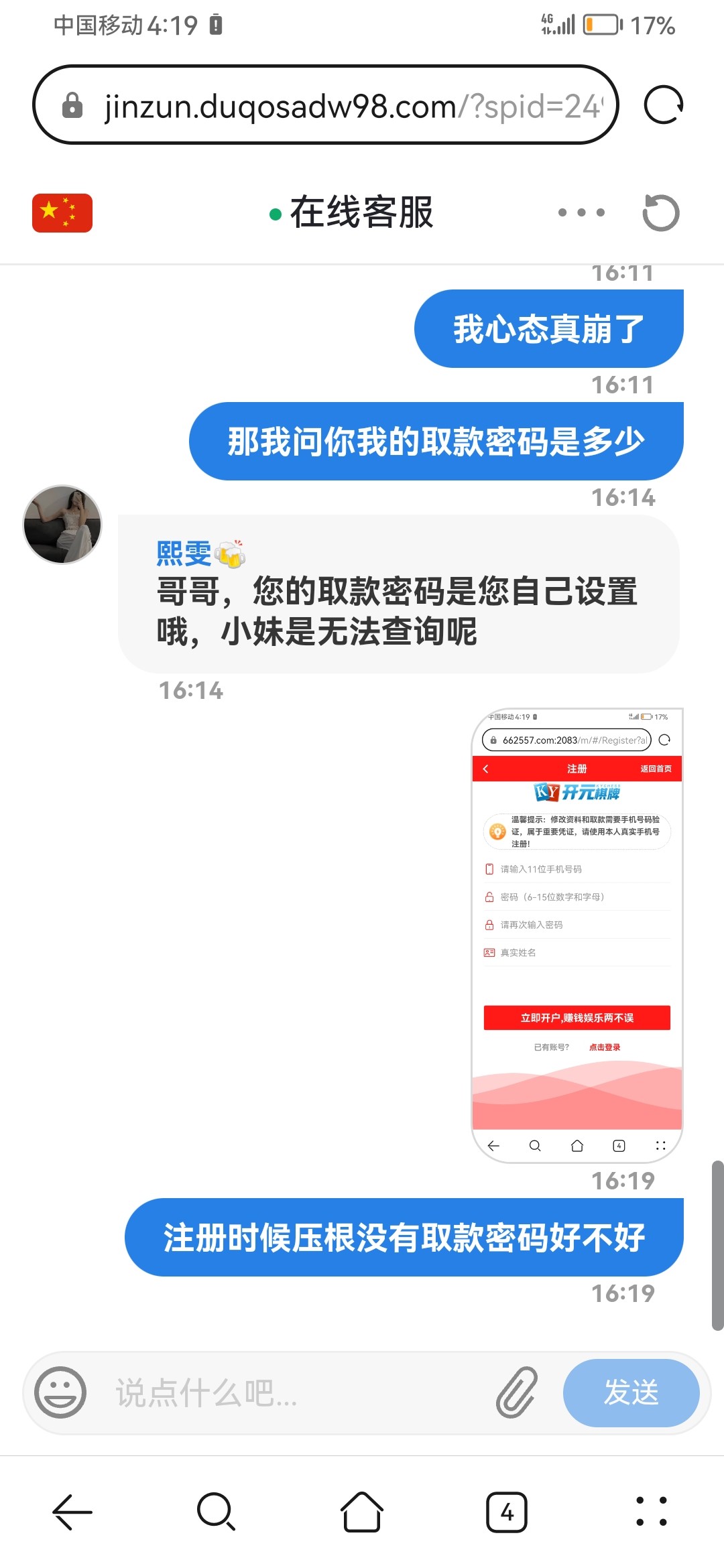Open browser search
This screenshot has width=724, height=1568.
click(x=216, y=1512)
